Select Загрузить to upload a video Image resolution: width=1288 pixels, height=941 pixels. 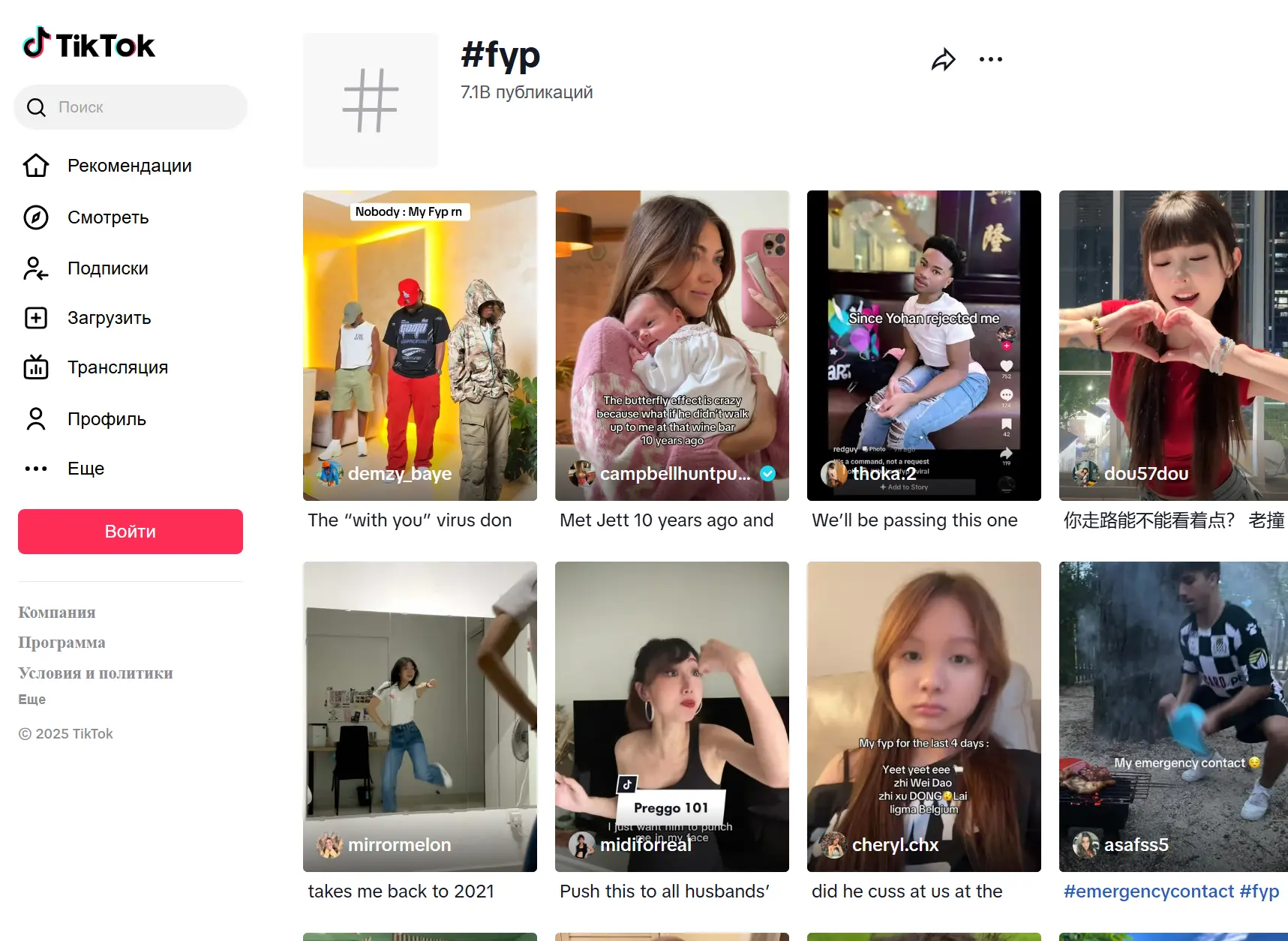click(x=109, y=318)
